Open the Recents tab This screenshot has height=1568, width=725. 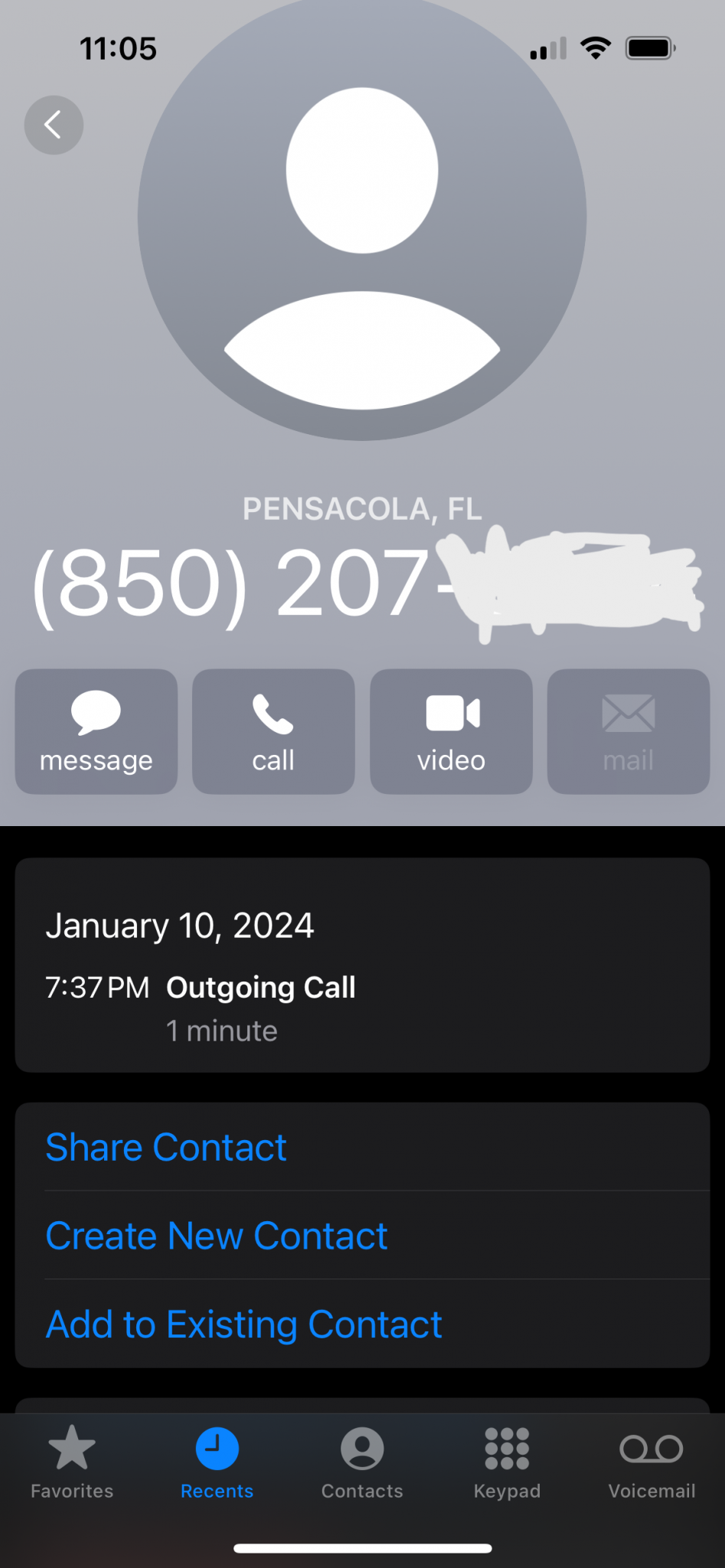pyautogui.click(x=217, y=1462)
